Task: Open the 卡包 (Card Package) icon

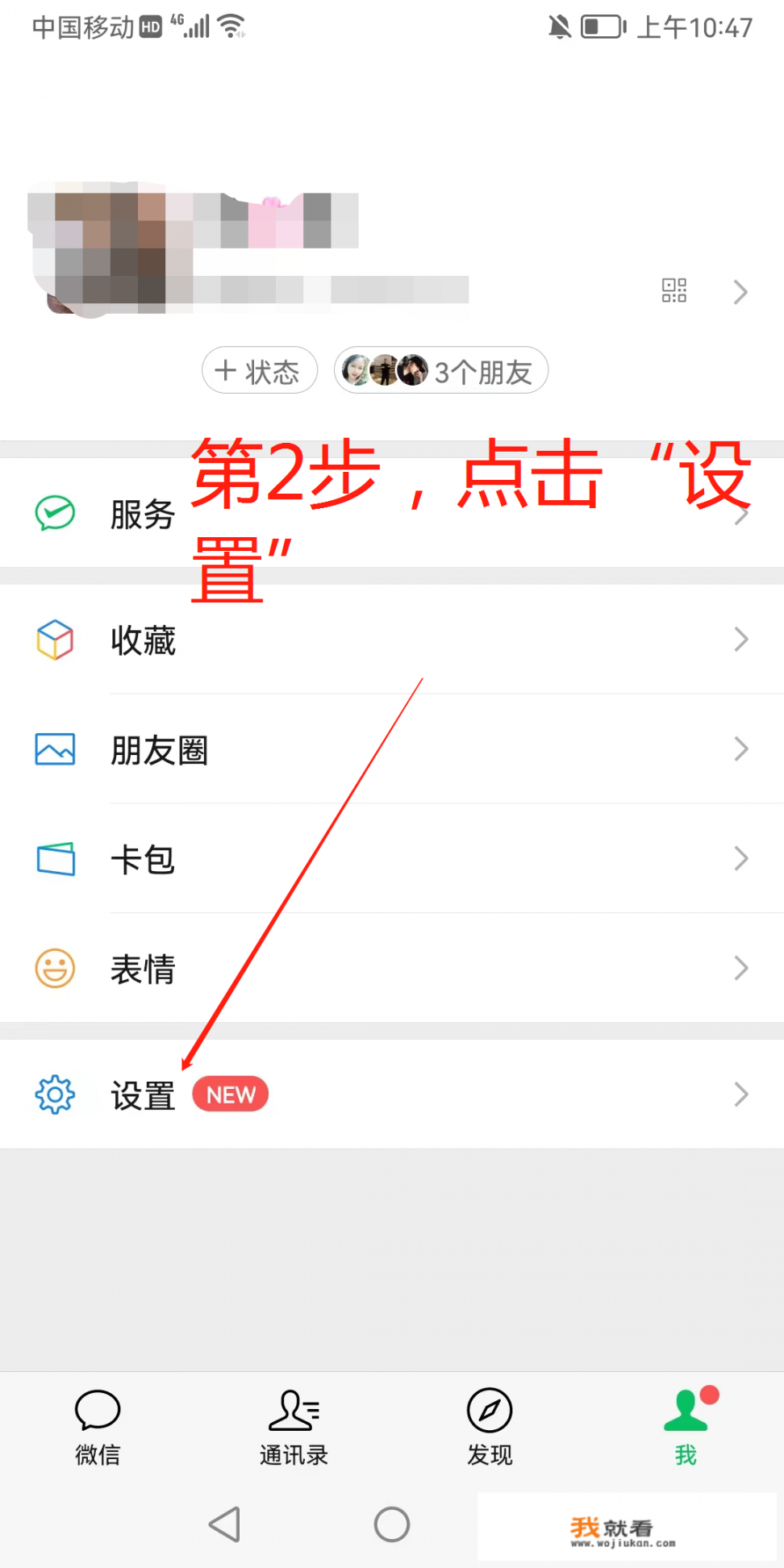Action: tap(53, 858)
